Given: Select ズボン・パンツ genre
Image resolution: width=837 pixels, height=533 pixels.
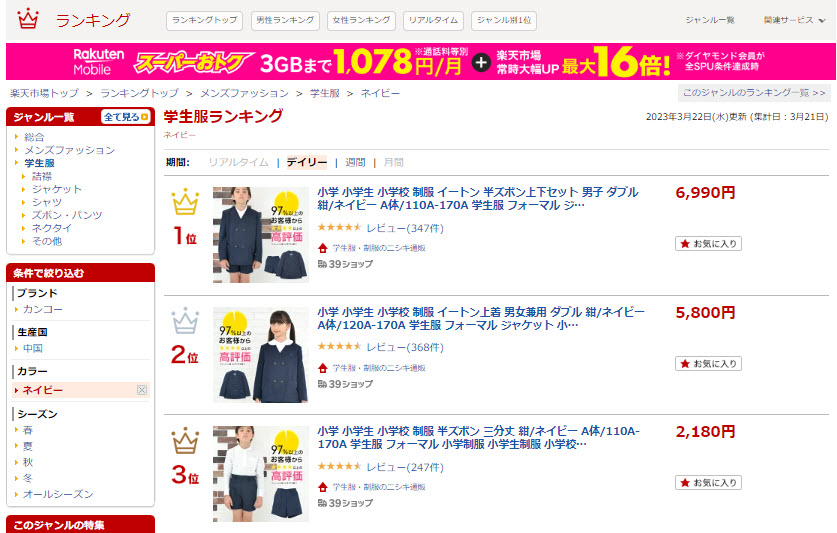Looking at the screenshot, I should [x=66, y=215].
